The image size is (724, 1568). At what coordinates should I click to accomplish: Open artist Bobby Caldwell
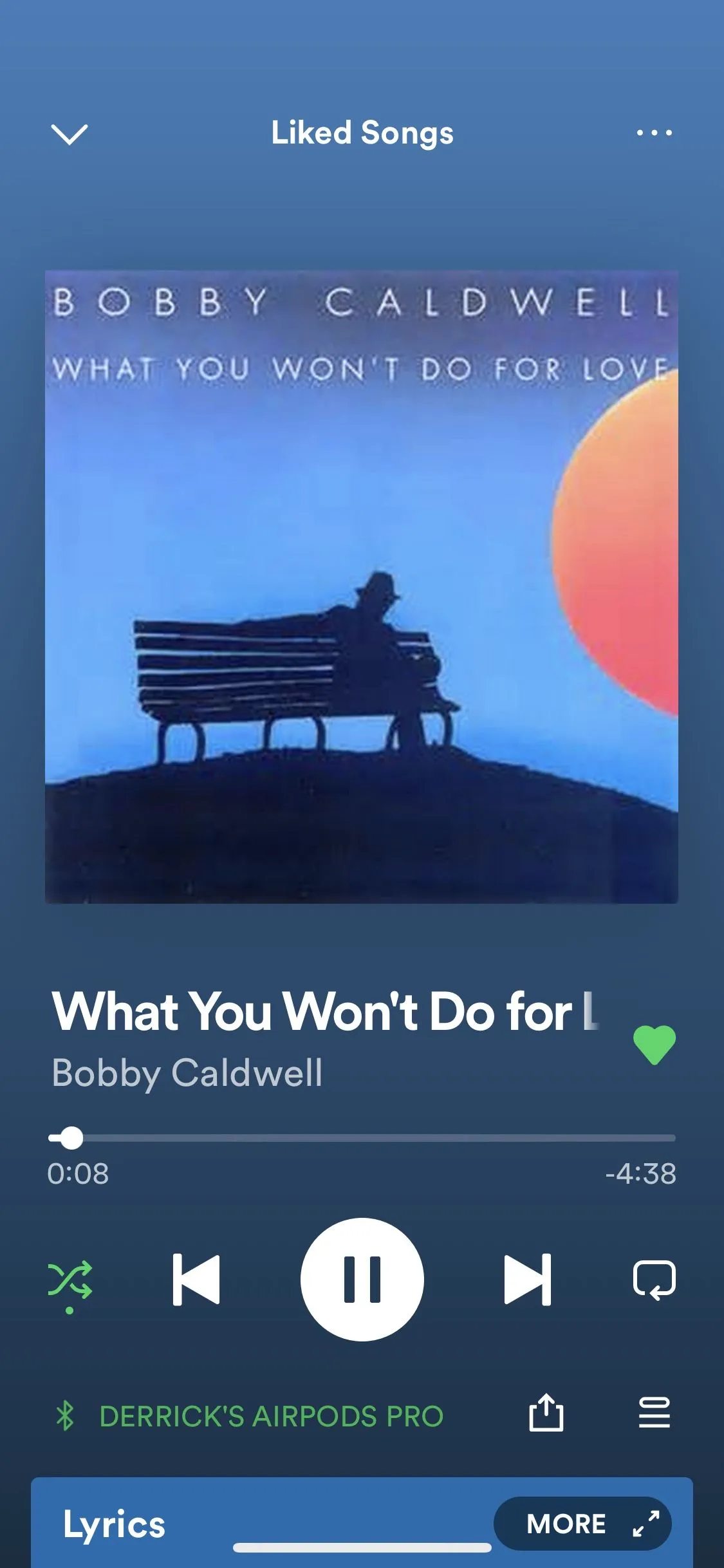click(x=187, y=1074)
